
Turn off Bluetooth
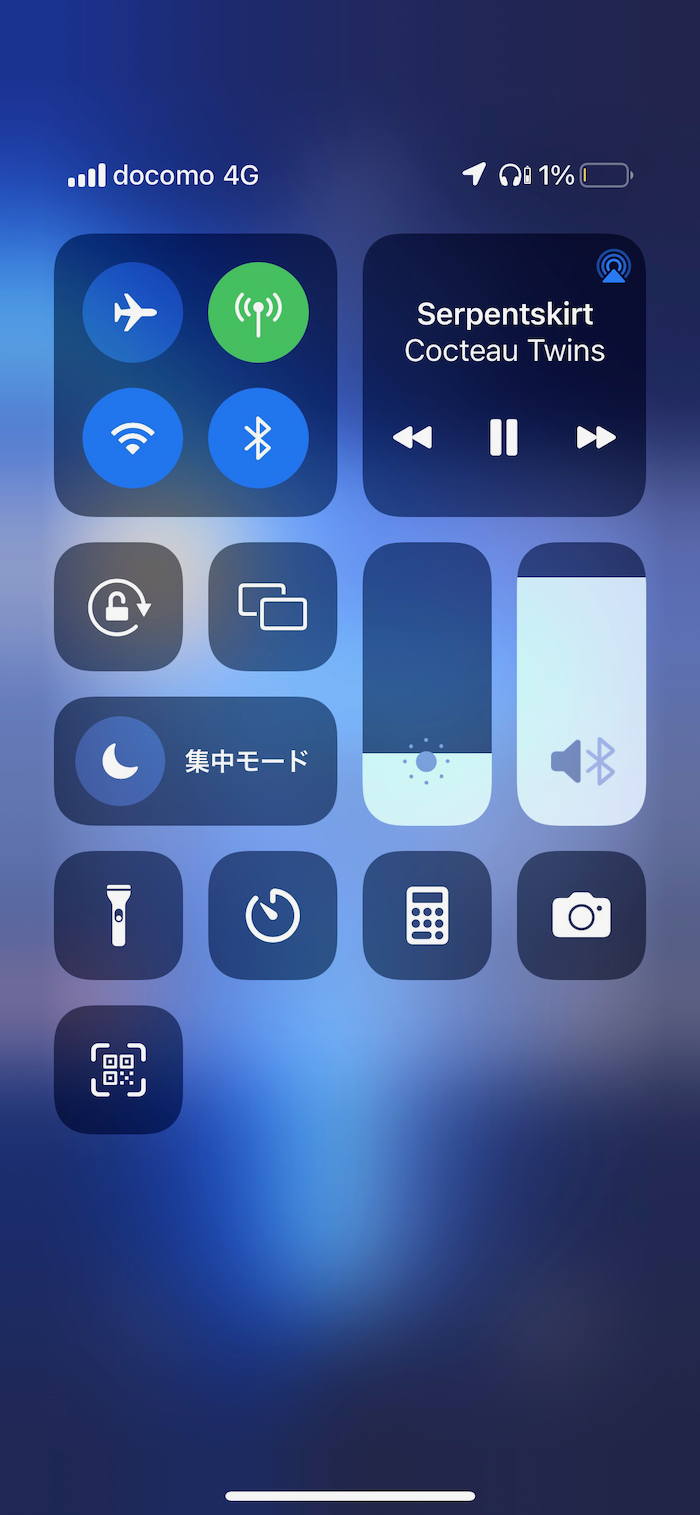258,438
